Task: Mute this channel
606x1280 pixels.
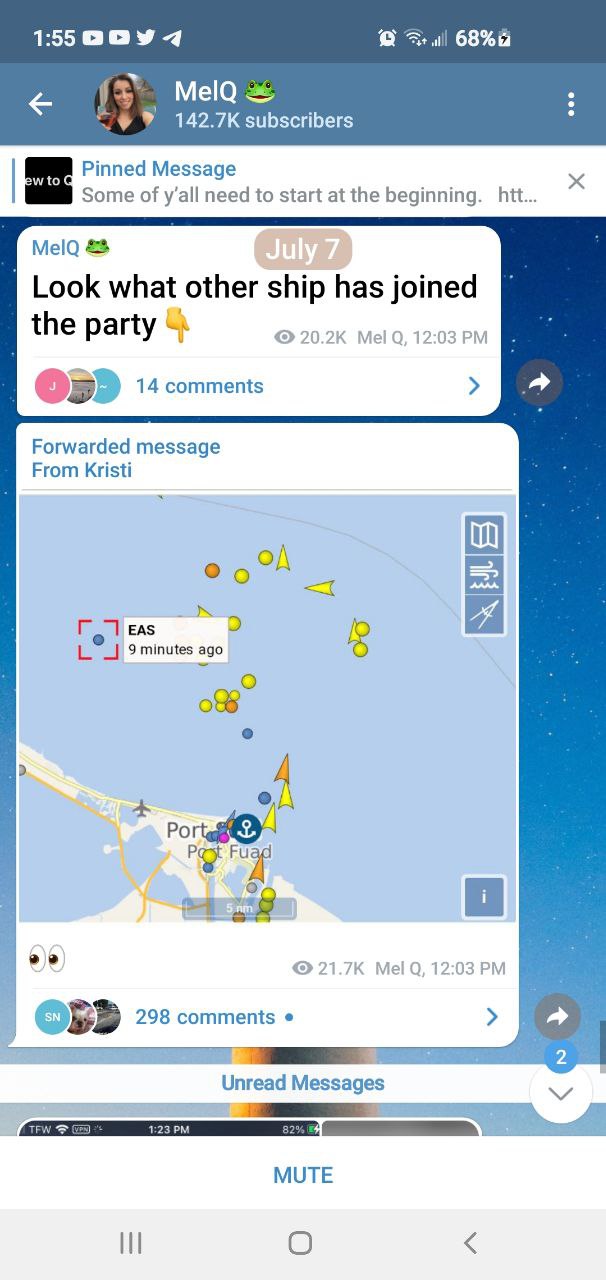Action: pos(303,1175)
